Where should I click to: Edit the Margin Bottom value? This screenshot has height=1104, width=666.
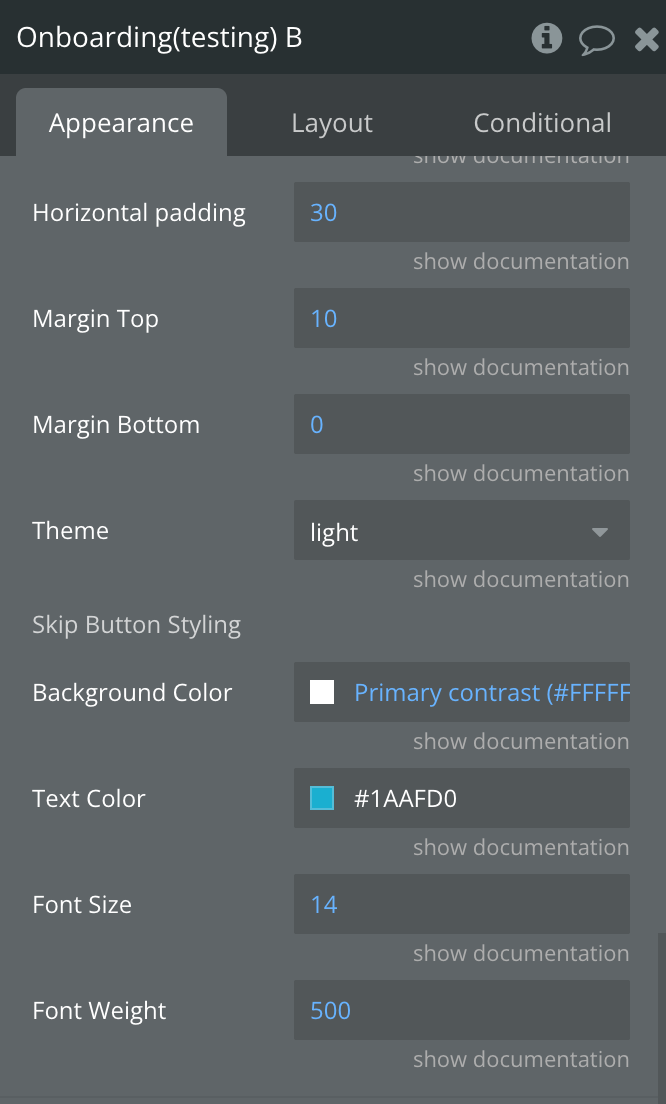pyautogui.click(x=461, y=424)
